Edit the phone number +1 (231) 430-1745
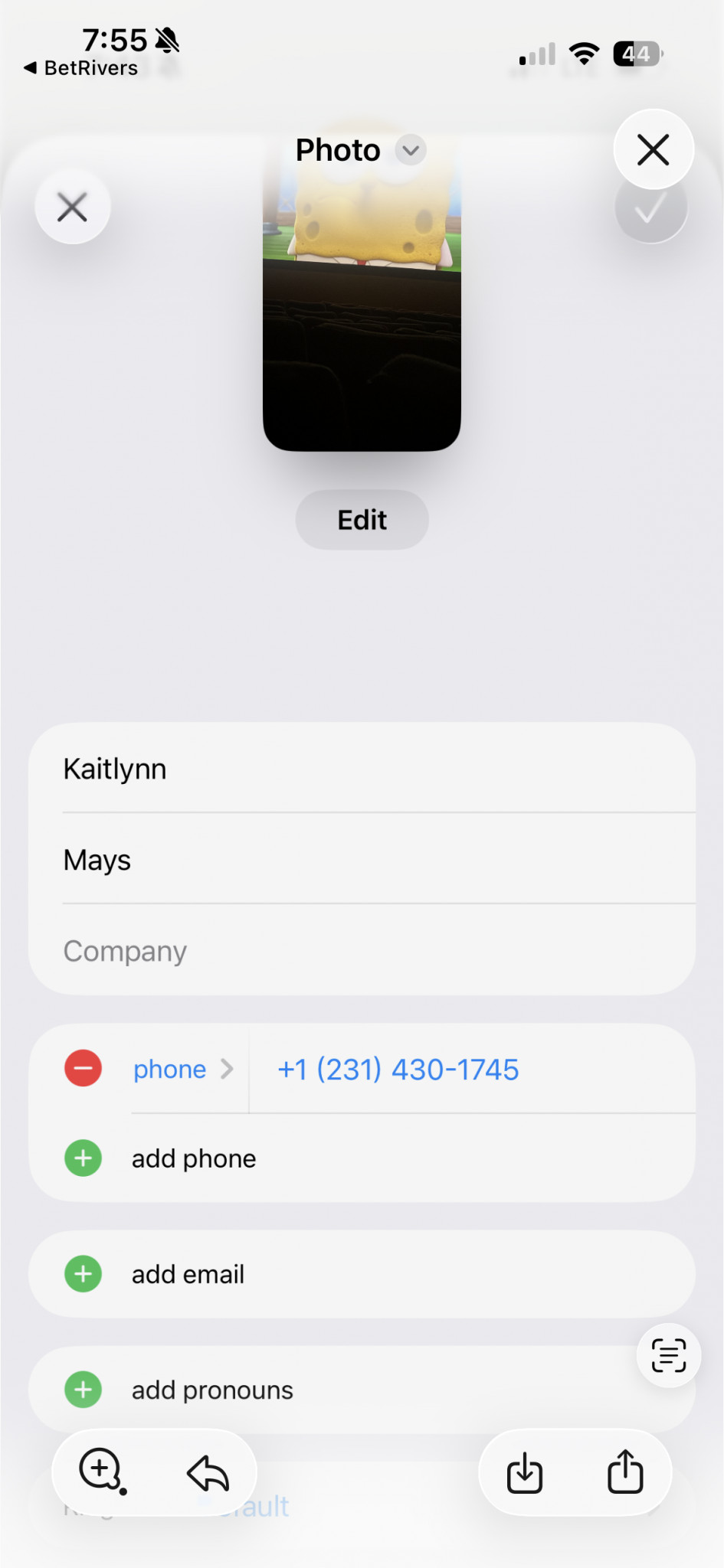This screenshot has height=1568, width=724. pyautogui.click(x=398, y=1069)
